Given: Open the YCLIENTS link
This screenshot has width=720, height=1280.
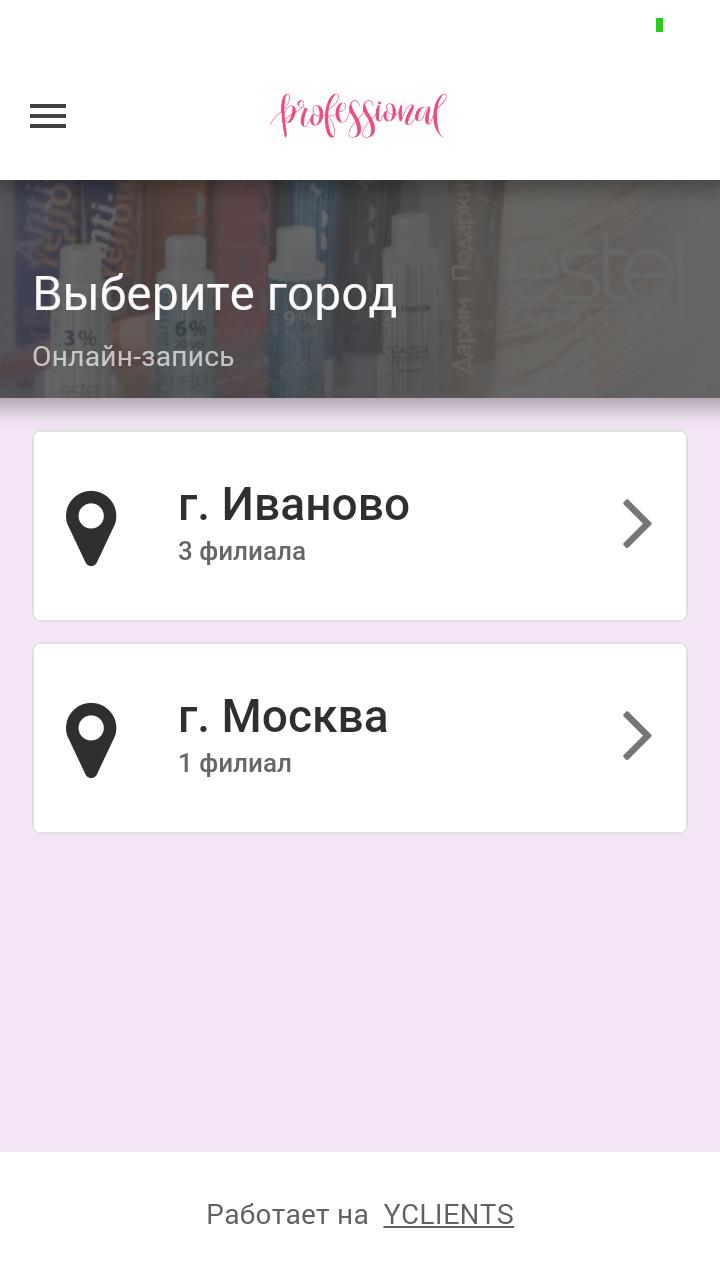Looking at the screenshot, I should point(448,1214).
